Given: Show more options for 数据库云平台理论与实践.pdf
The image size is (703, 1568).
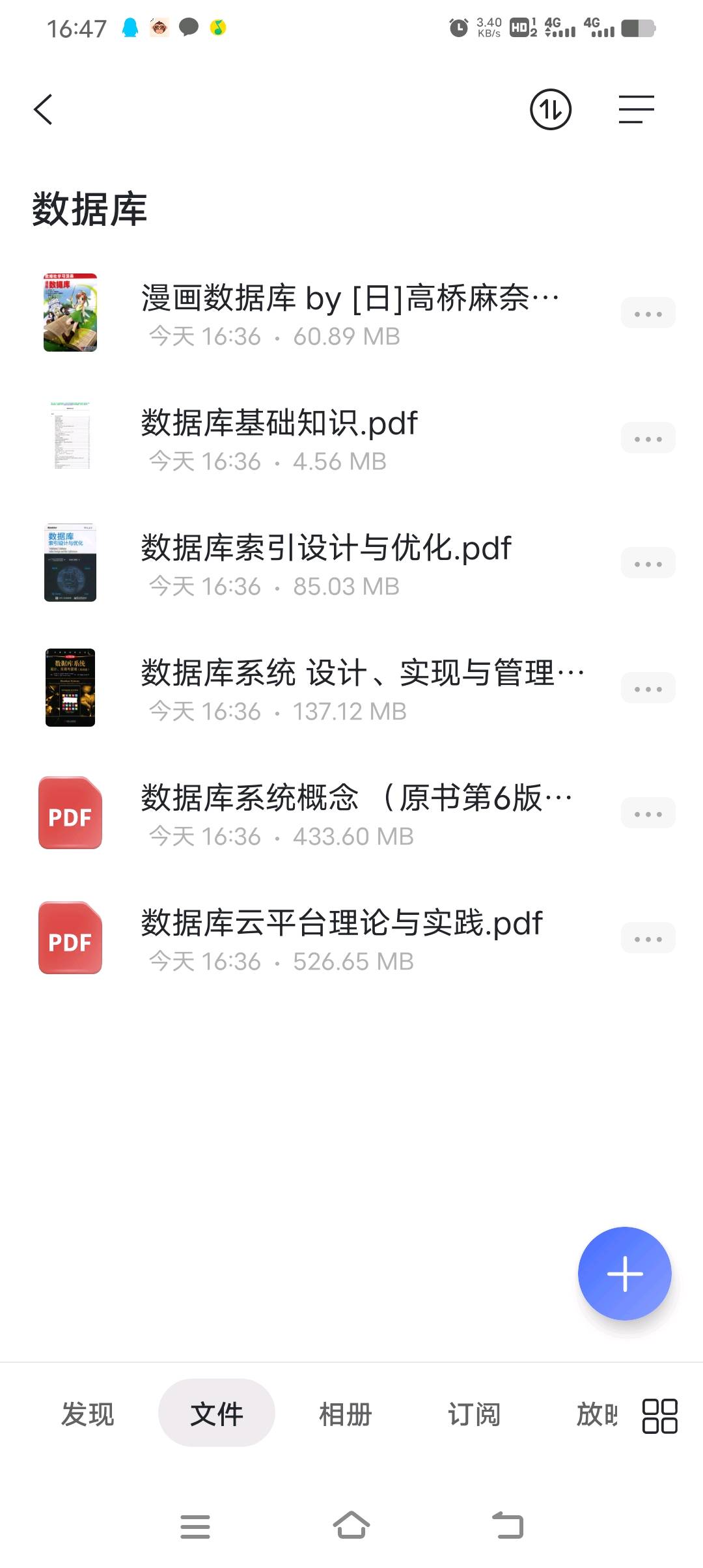Looking at the screenshot, I should click(648, 939).
